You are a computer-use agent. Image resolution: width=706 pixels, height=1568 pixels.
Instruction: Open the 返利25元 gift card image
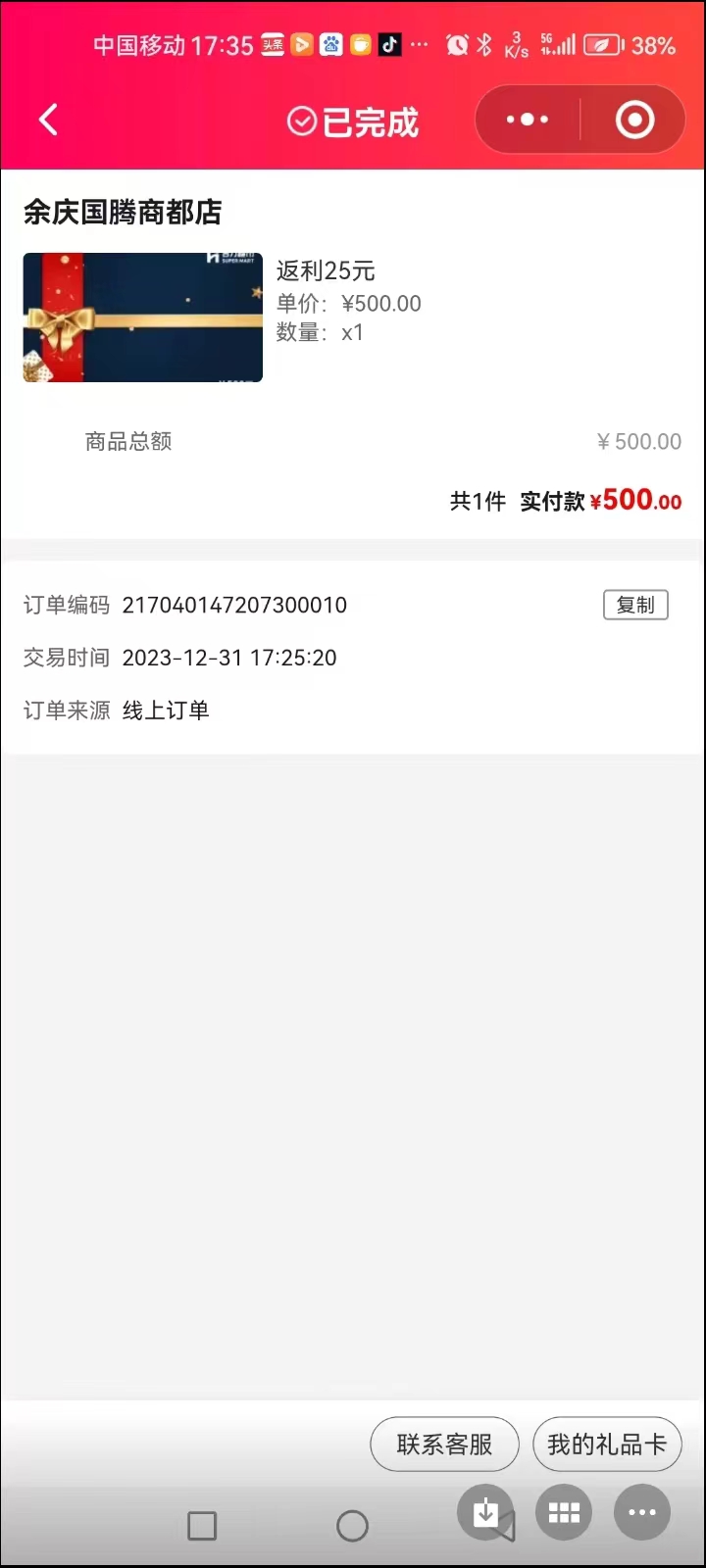tap(143, 318)
